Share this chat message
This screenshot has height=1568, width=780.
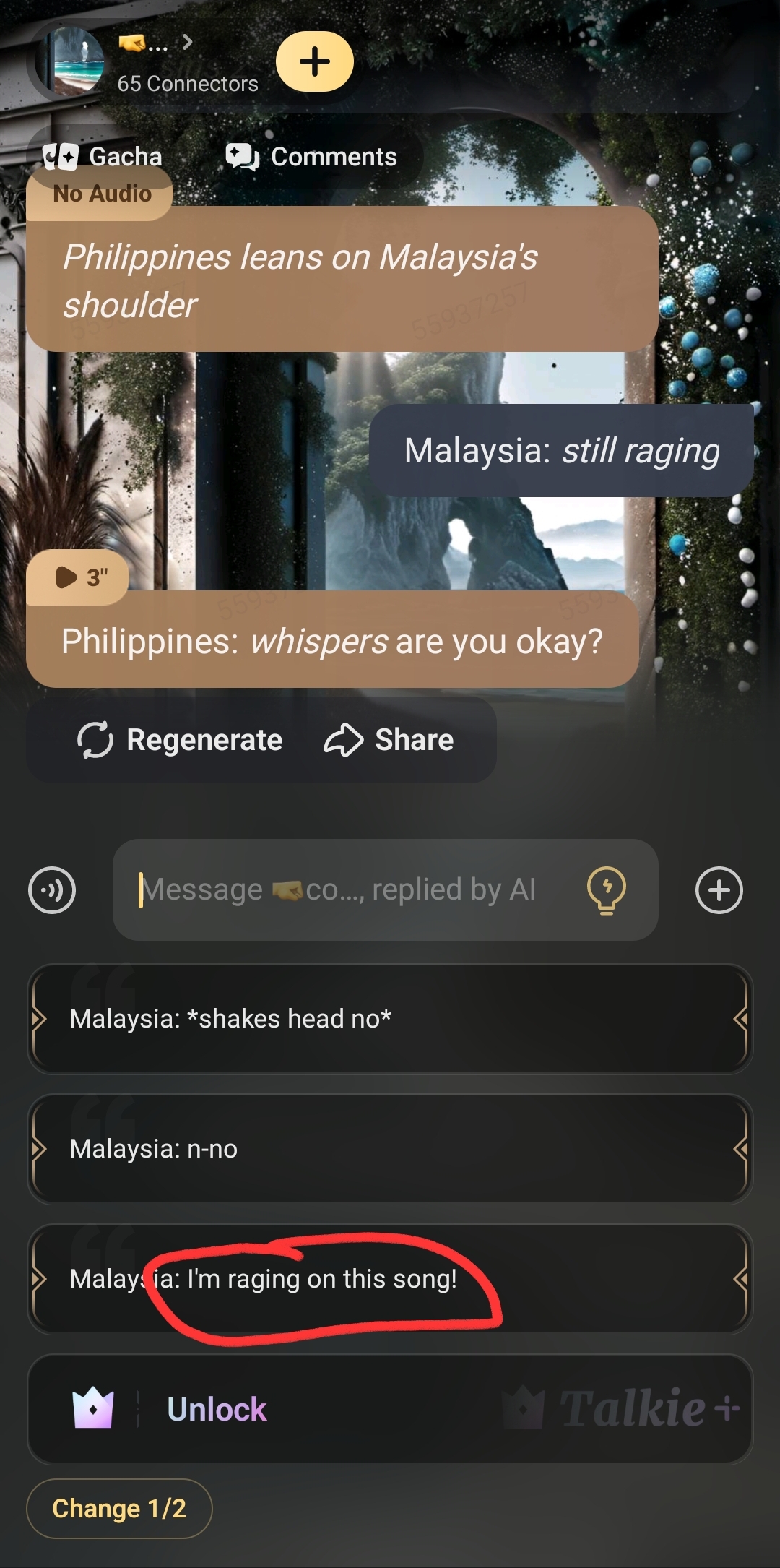tap(389, 740)
